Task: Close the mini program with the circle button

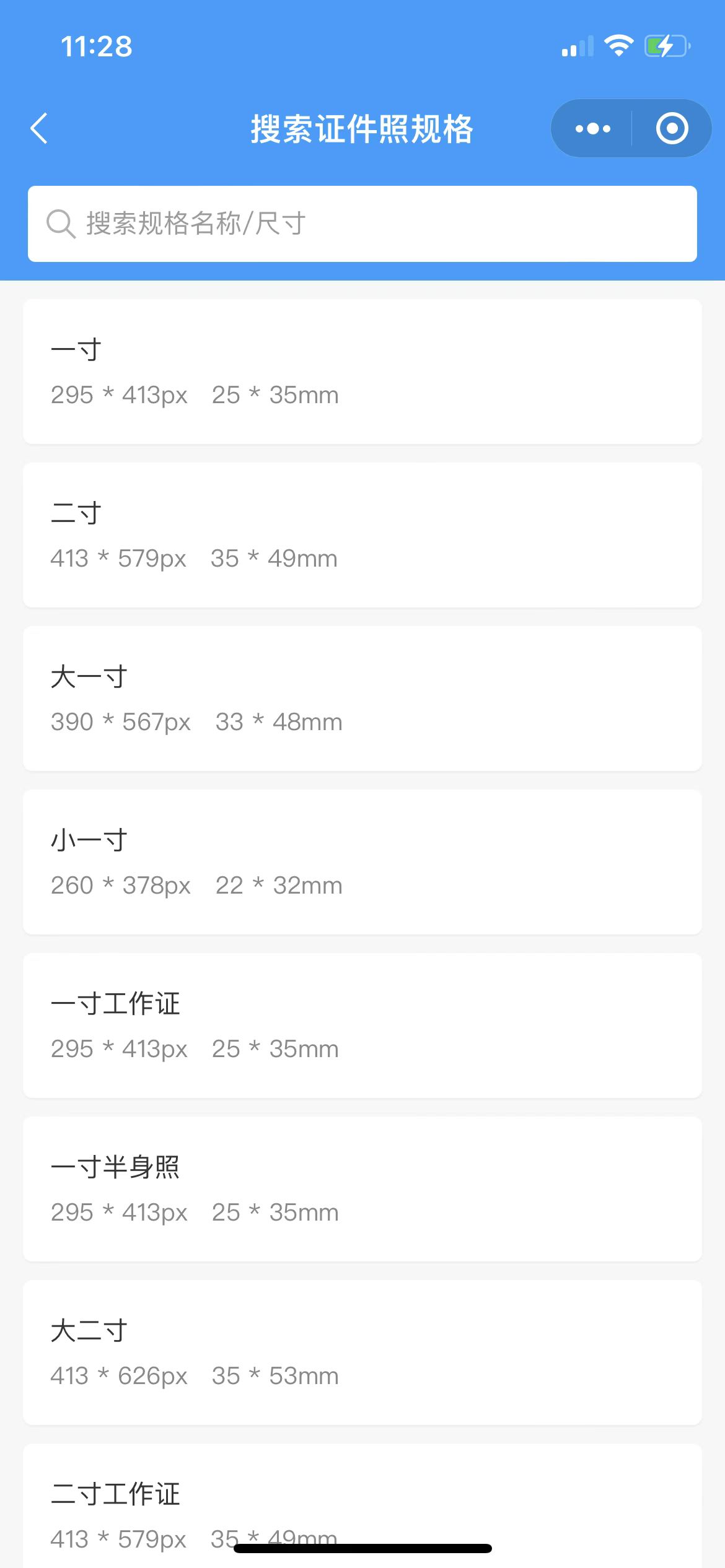Action: (x=672, y=129)
